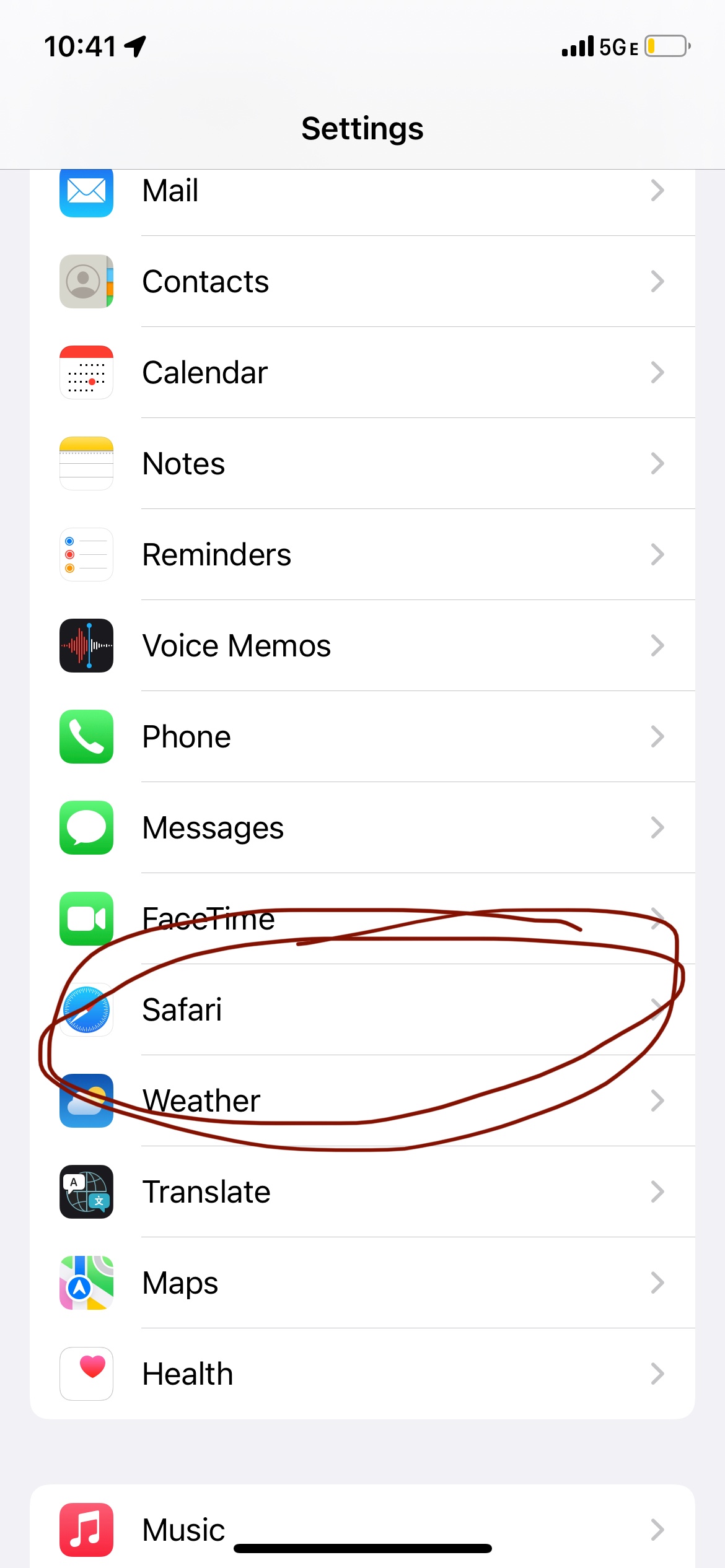Viewport: 725px width, 1568px height.
Task: Open Contacts settings
Action: pos(362,281)
